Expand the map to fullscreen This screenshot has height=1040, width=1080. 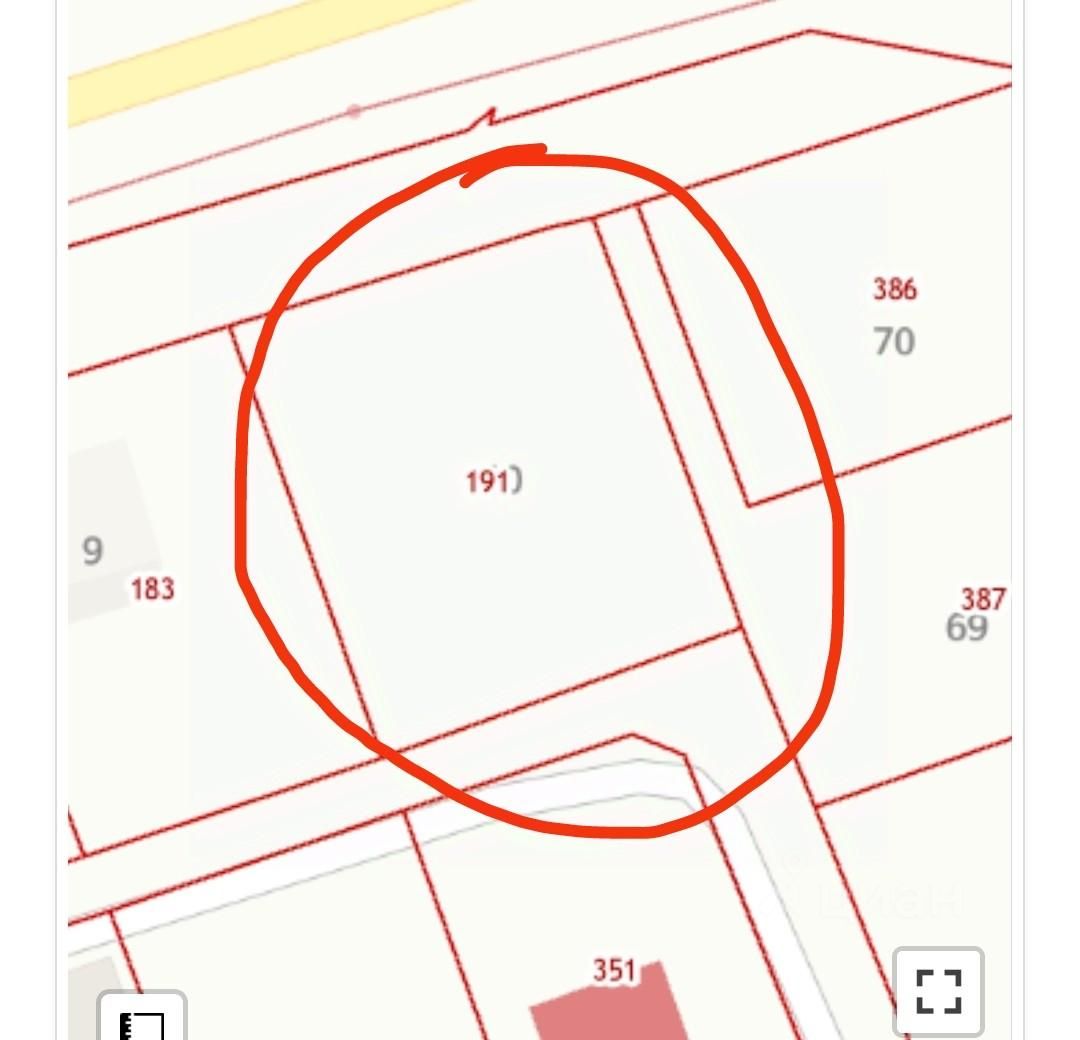[938, 991]
